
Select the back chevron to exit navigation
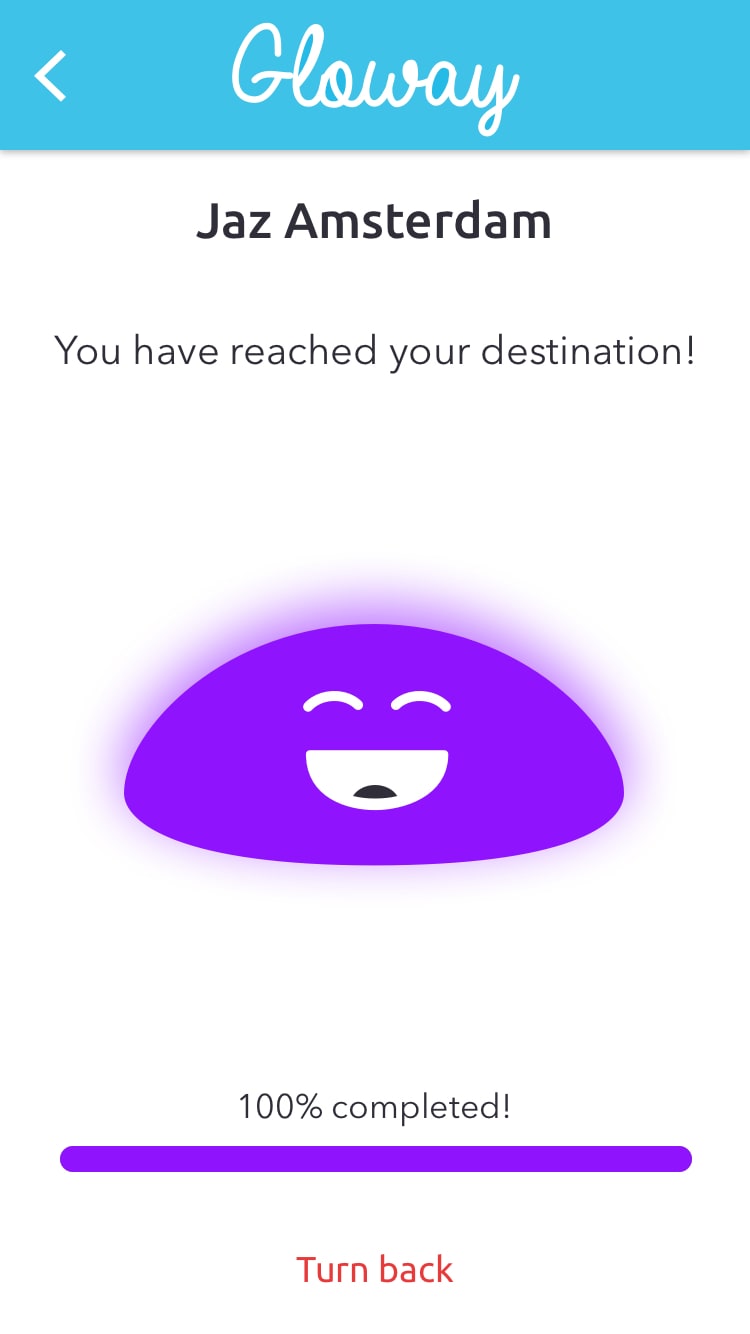coord(50,75)
